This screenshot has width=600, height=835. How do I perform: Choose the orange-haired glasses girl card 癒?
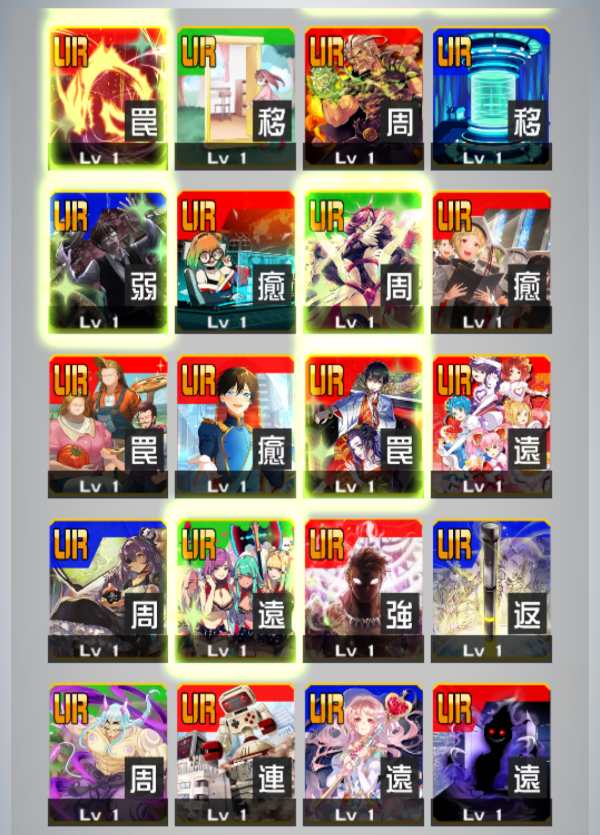click(236, 263)
